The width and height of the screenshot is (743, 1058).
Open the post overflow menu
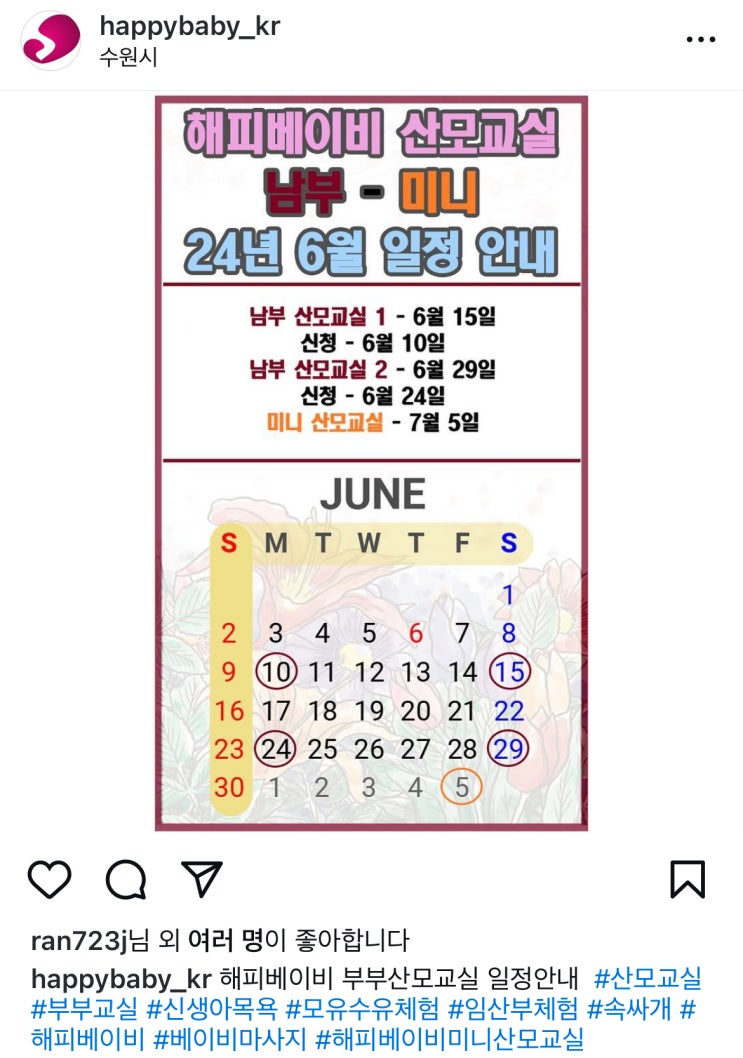point(700,40)
